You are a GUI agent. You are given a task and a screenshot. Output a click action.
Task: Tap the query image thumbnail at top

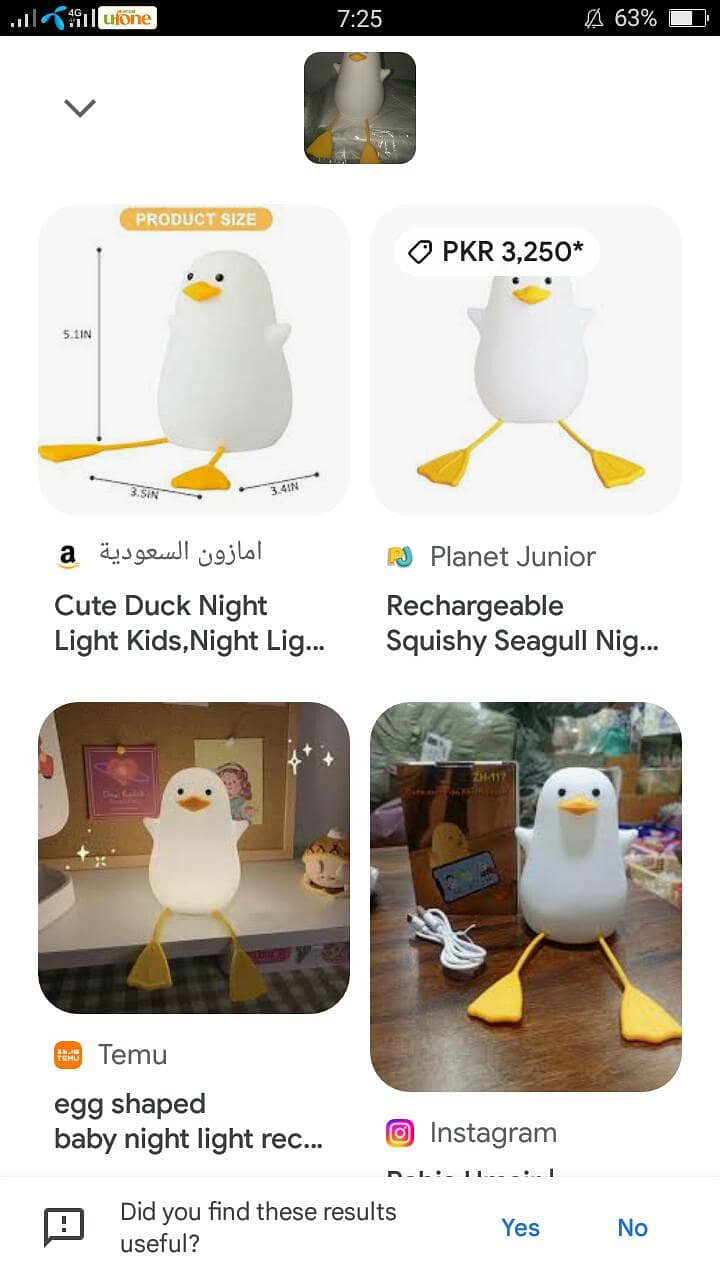click(359, 109)
